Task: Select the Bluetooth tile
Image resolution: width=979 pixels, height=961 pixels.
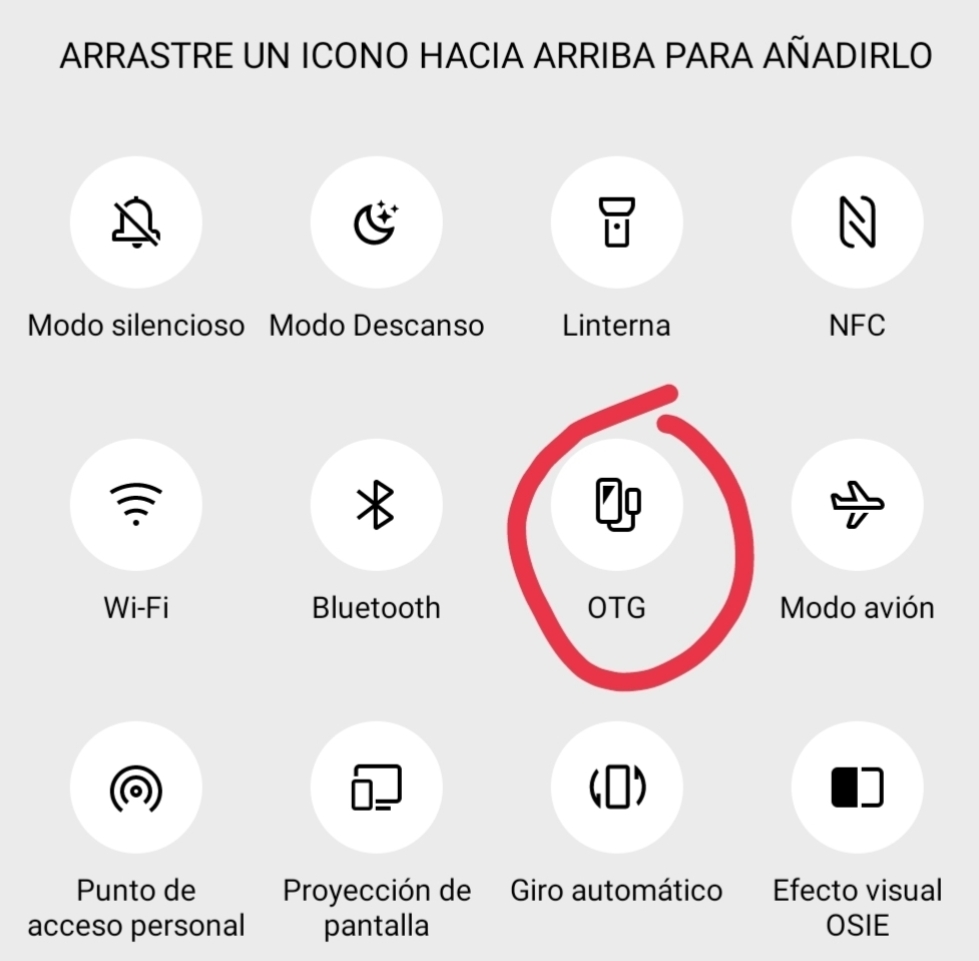Action: 376,504
